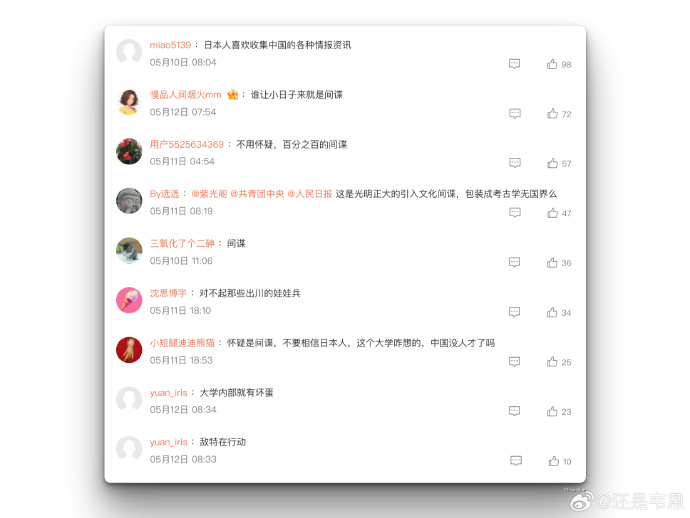Like the comment by 小短腿迪迪熊猫
The height and width of the screenshot is (518, 690).
(552, 362)
